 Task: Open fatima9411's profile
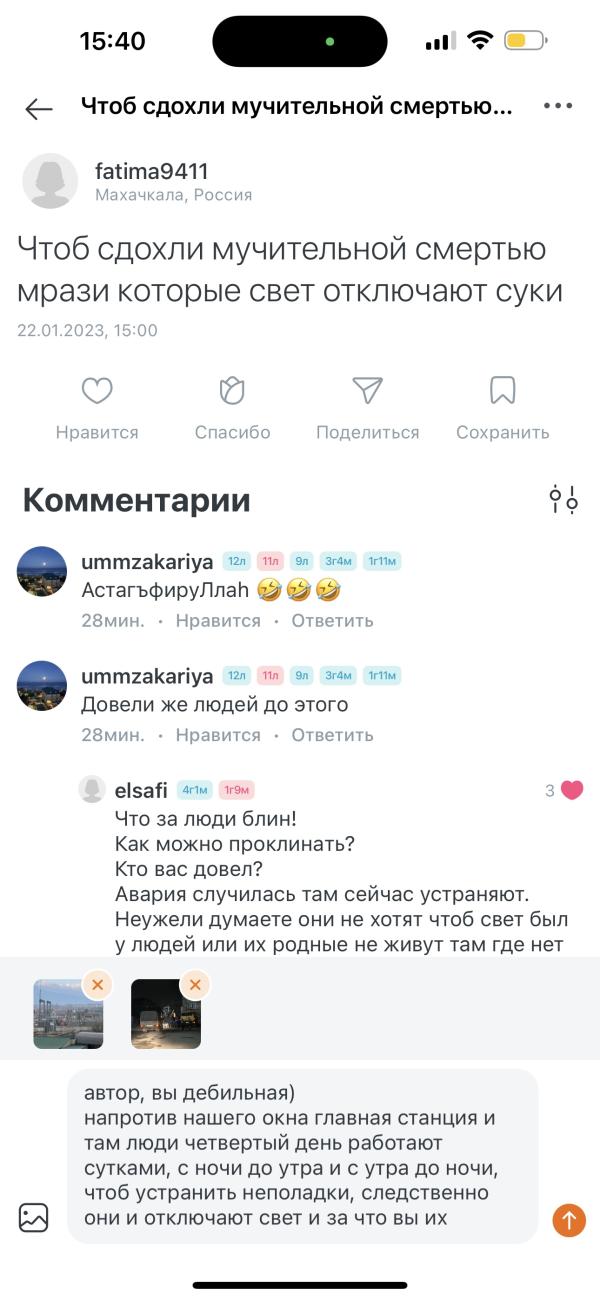pos(151,171)
